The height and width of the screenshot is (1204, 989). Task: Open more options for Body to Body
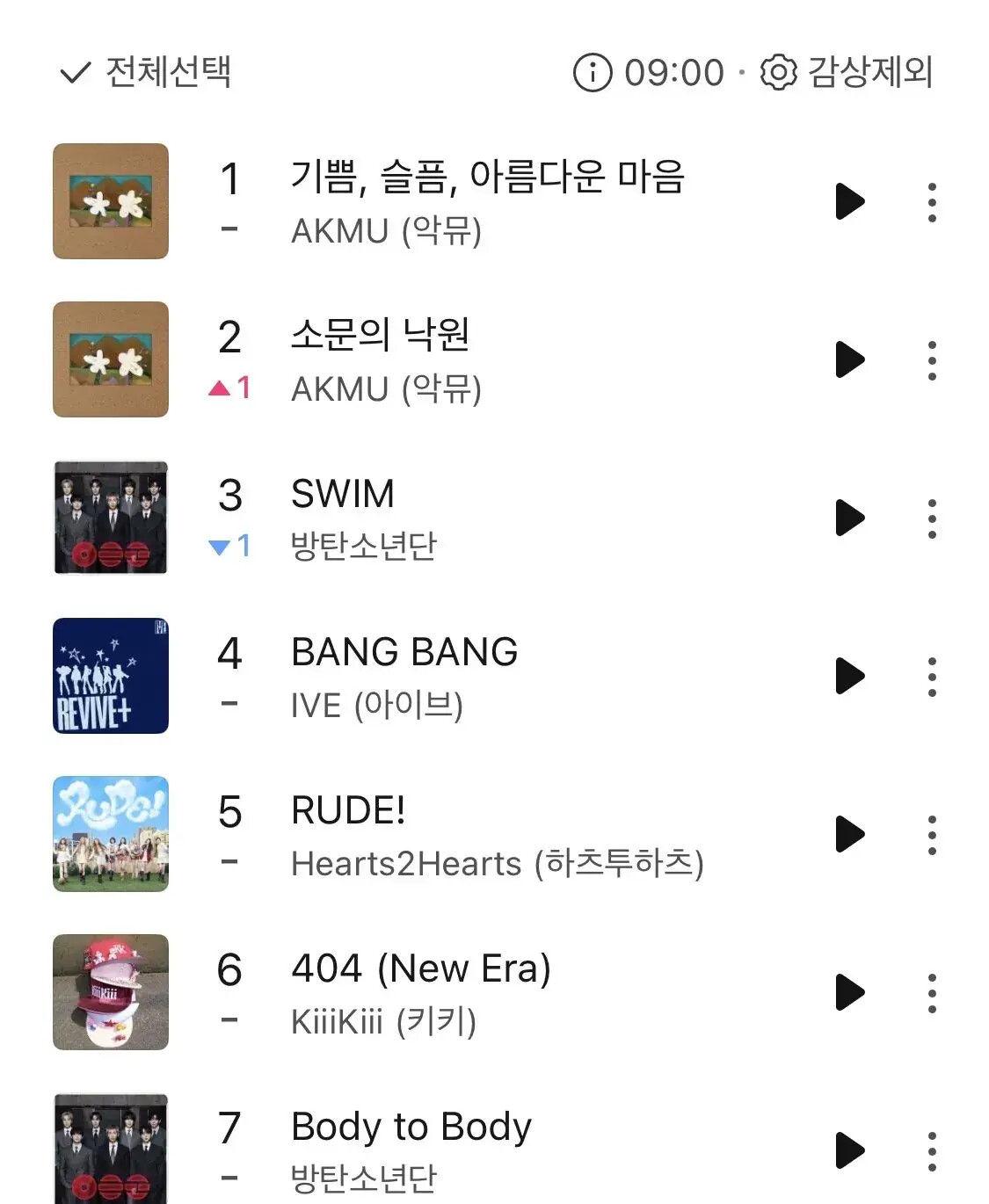tap(932, 1151)
